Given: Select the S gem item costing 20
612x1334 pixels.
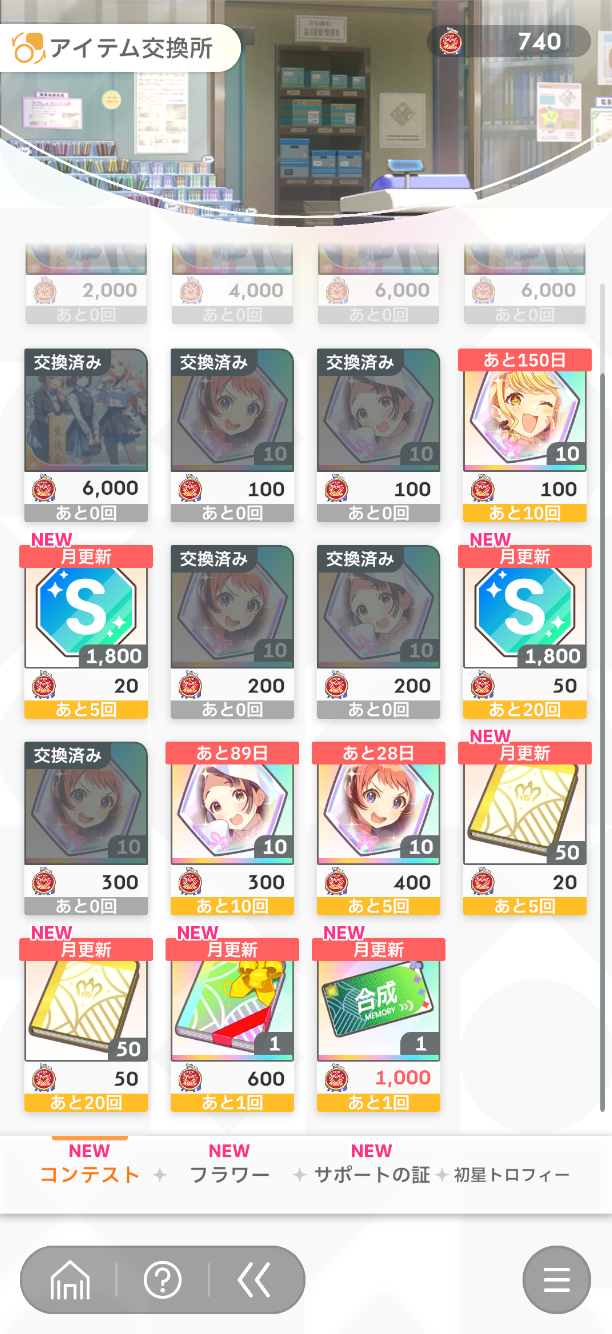Looking at the screenshot, I should point(86,632).
